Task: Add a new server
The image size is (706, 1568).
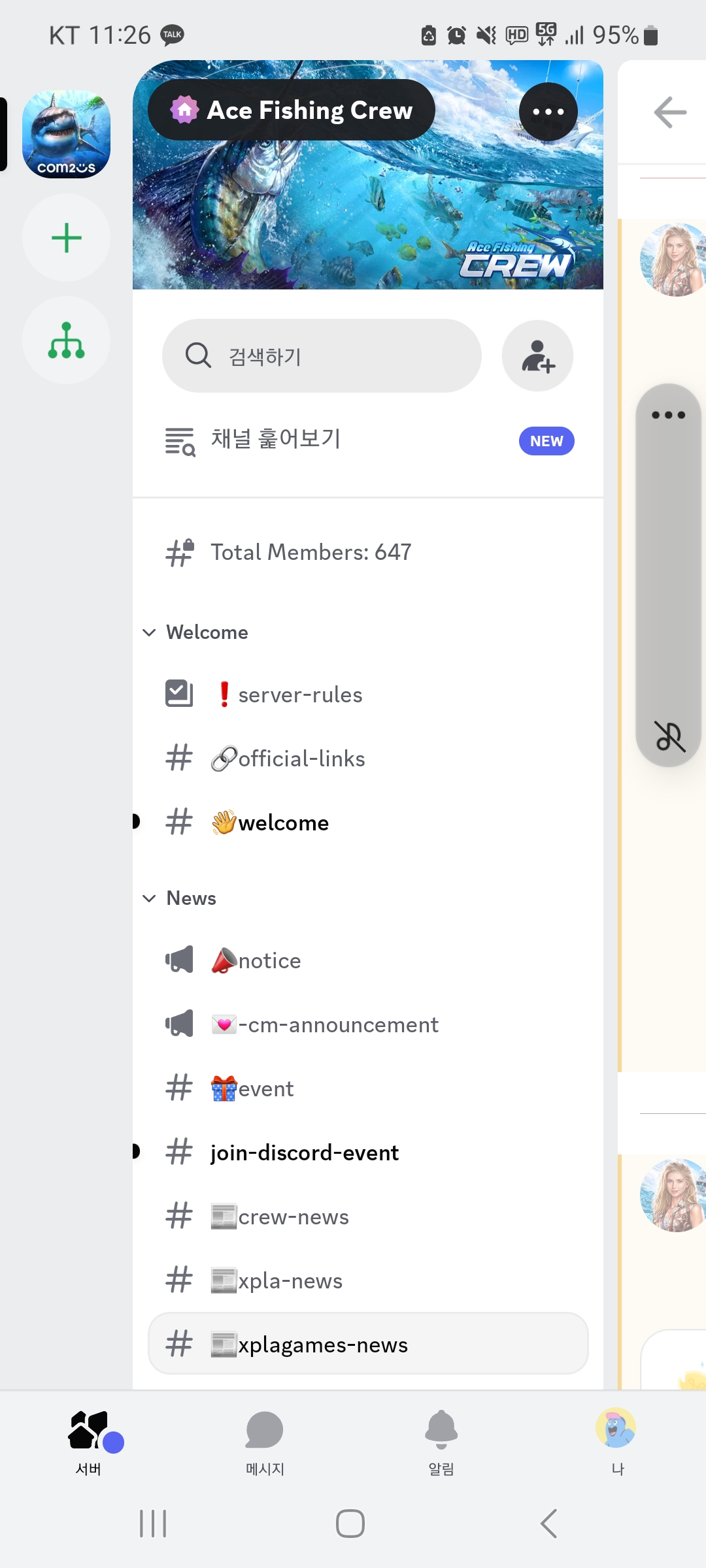Action: click(66, 238)
